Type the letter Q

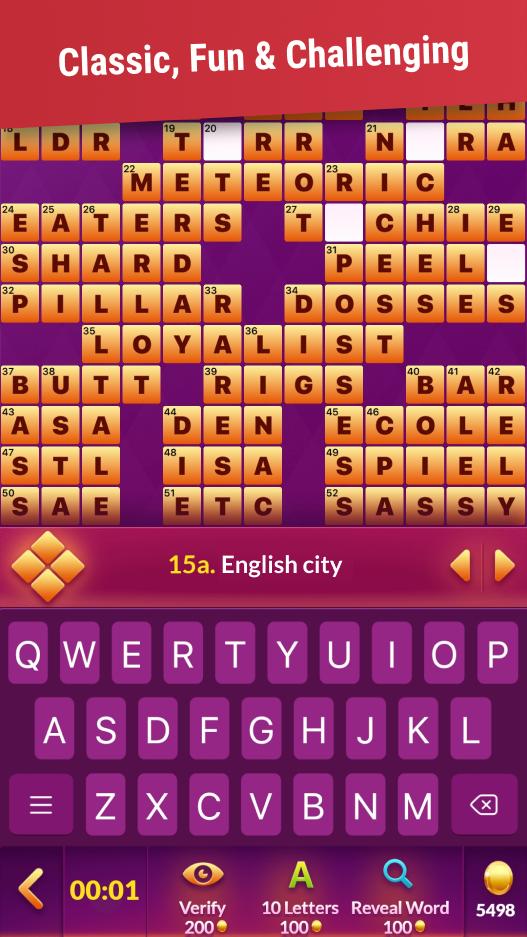[x=28, y=653]
